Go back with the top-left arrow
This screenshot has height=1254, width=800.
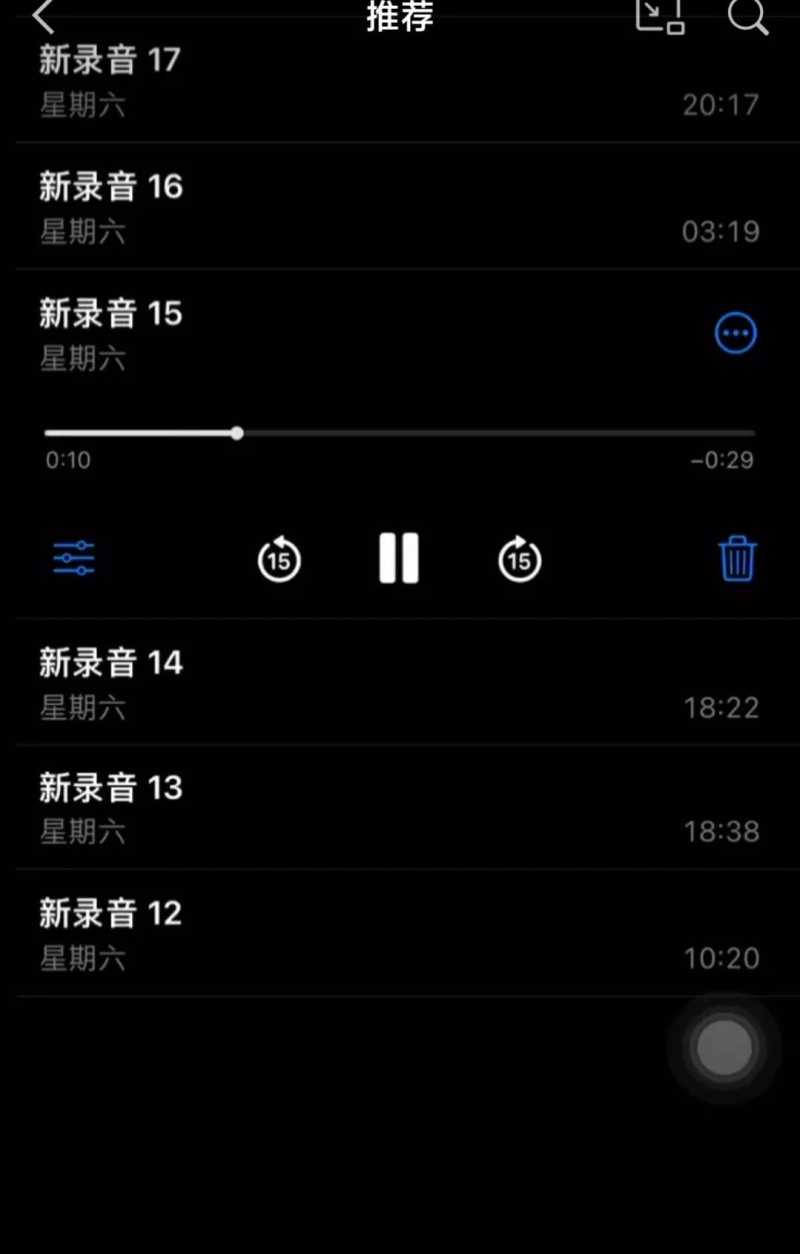click(x=44, y=16)
